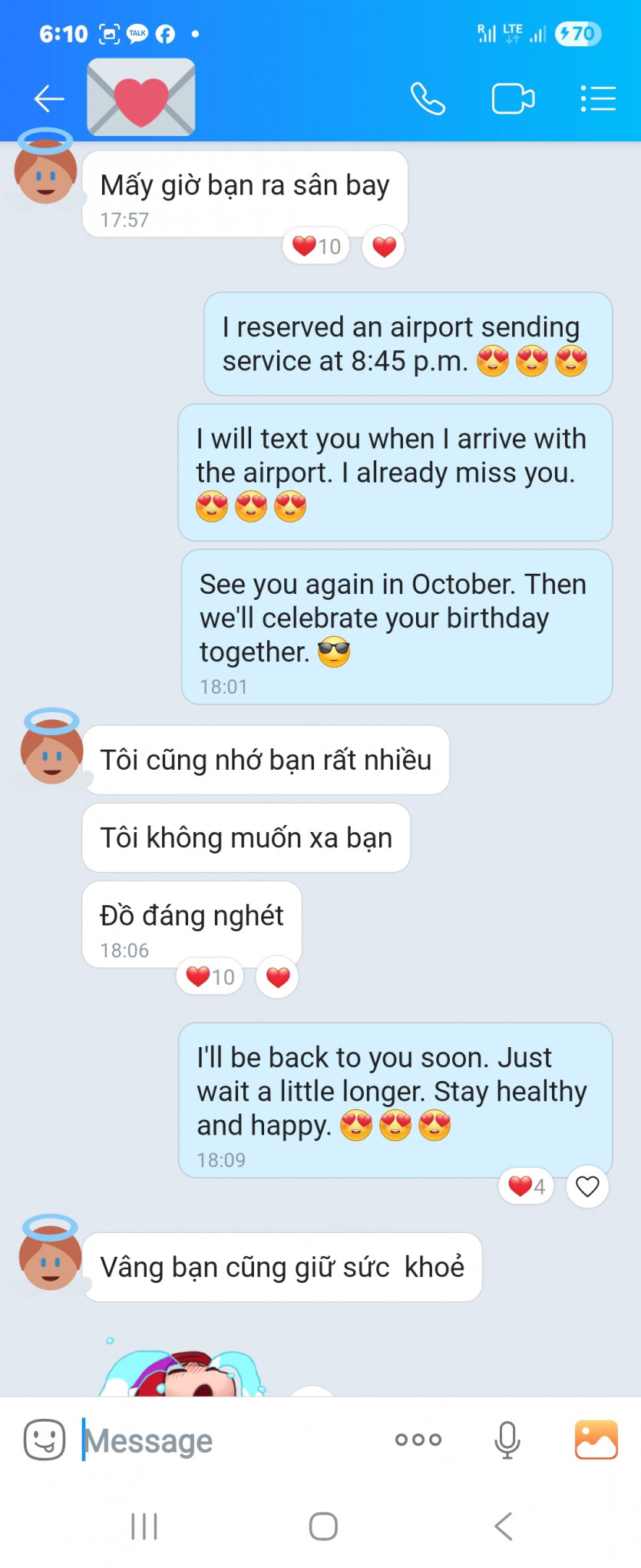Screen dimensions: 641x1568
Task: Open the recent apps view
Action: (x=144, y=1527)
